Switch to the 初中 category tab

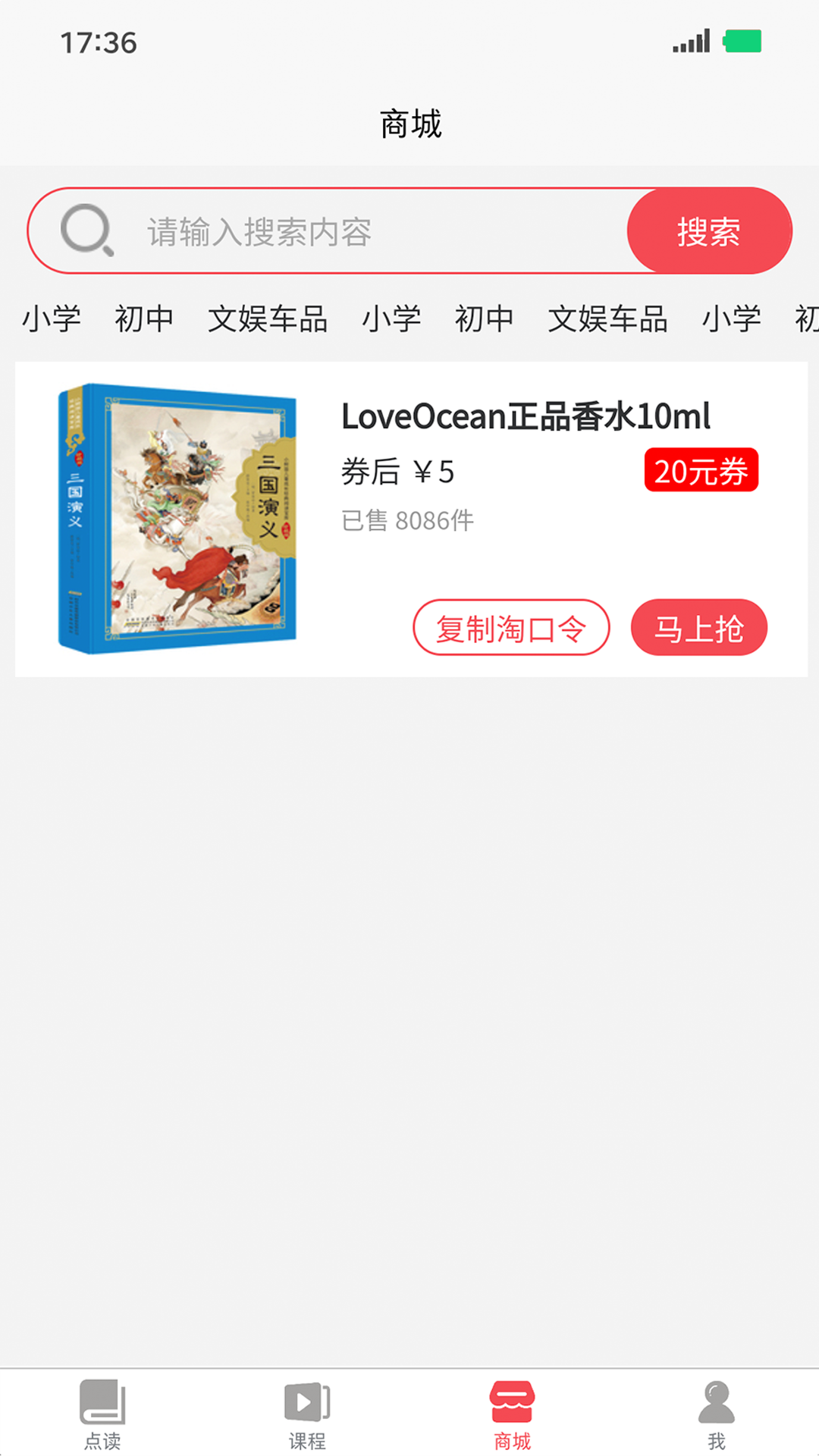(x=144, y=318)
